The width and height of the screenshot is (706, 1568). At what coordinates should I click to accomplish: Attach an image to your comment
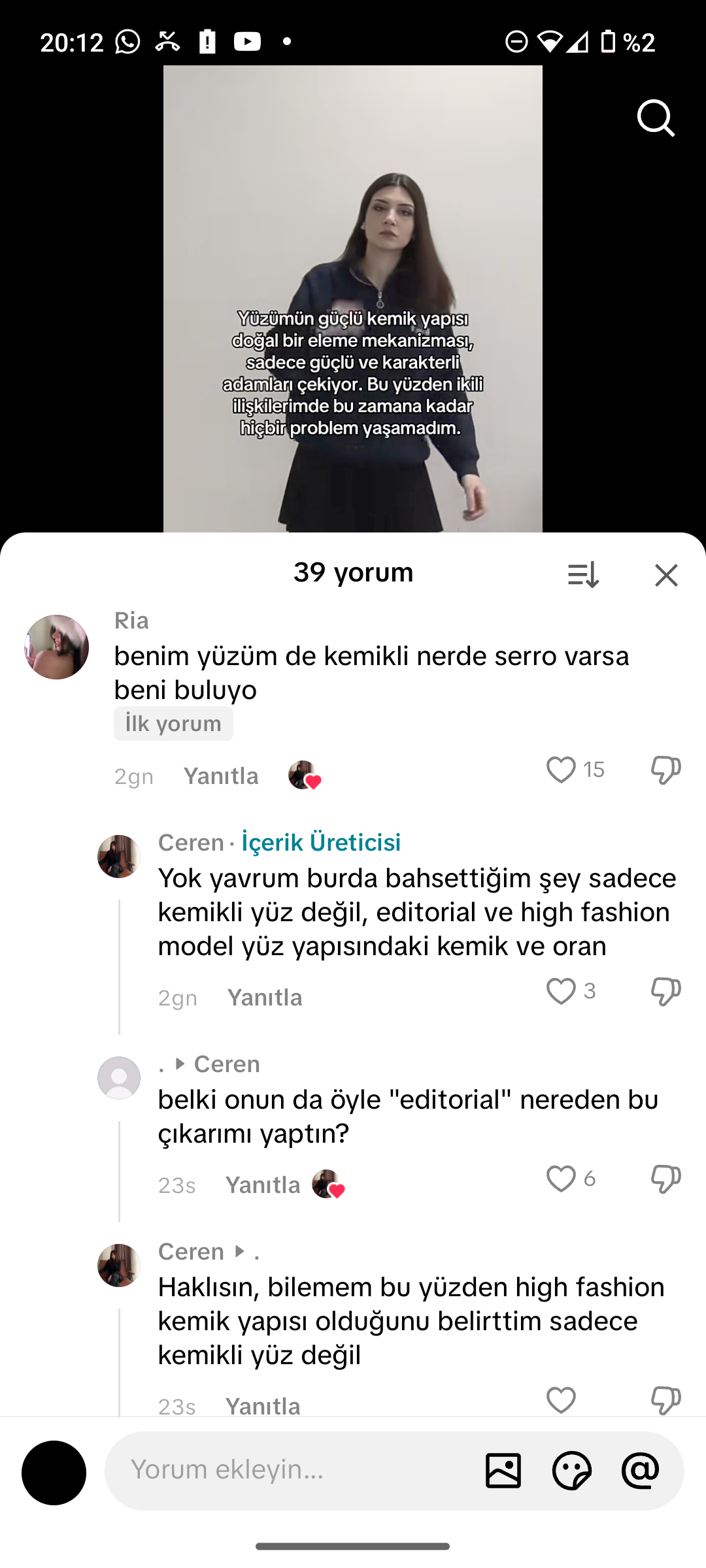click(503, 1471)
